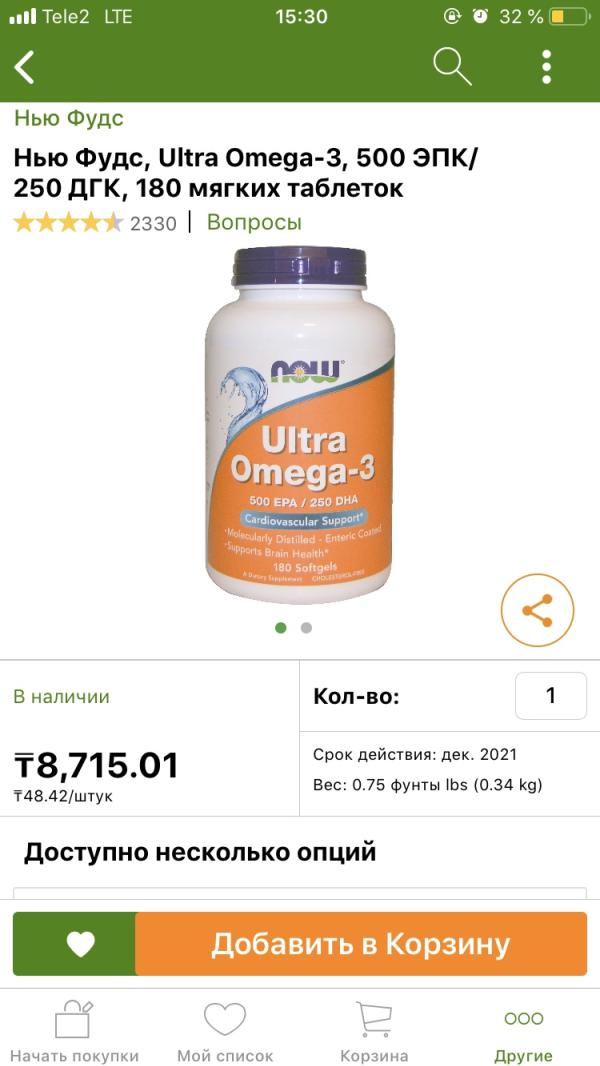Open the Вопросы questions link
This screenshot has width=600, height=1066.
(254, 222)
